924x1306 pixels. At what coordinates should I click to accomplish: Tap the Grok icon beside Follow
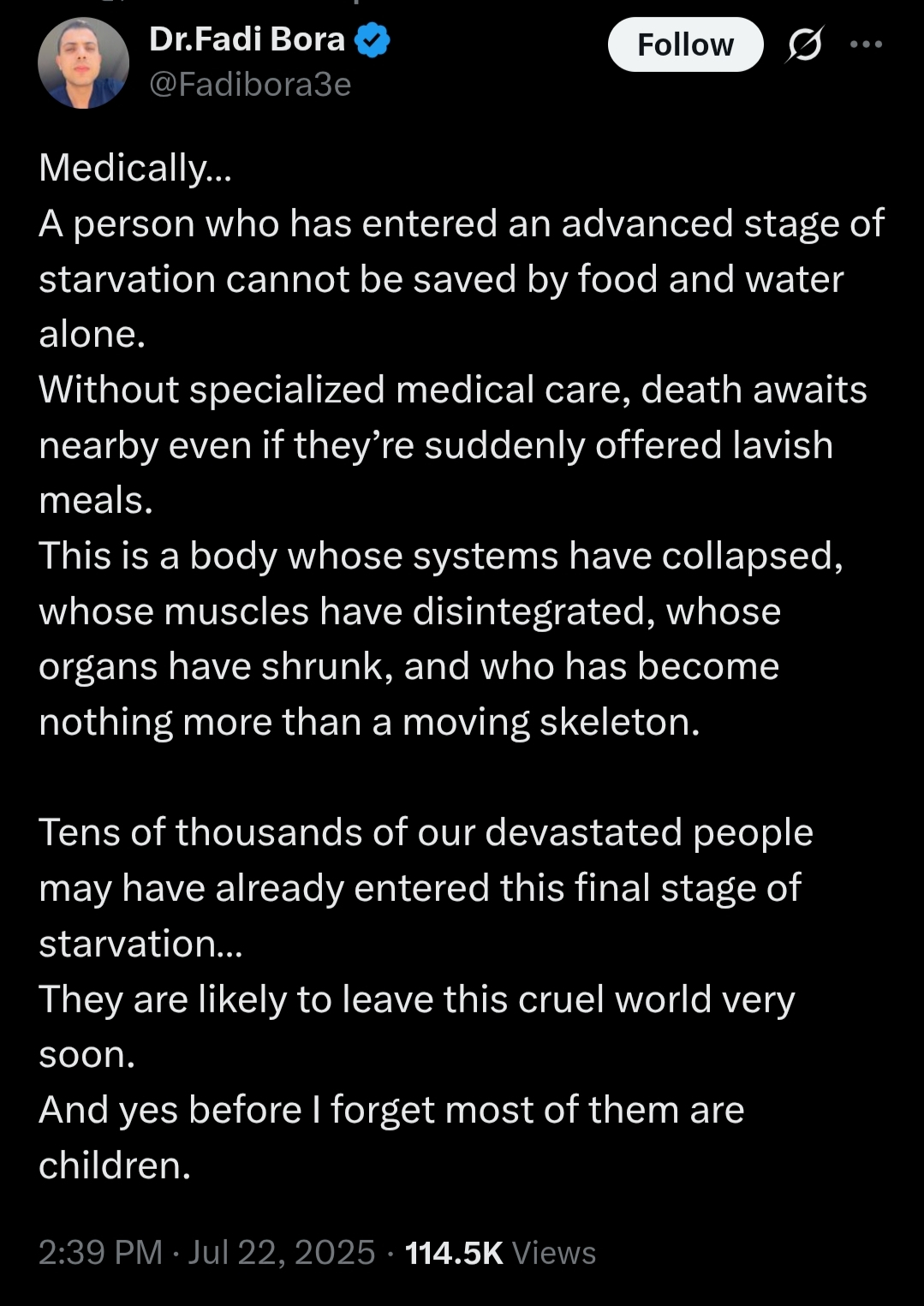804,45
